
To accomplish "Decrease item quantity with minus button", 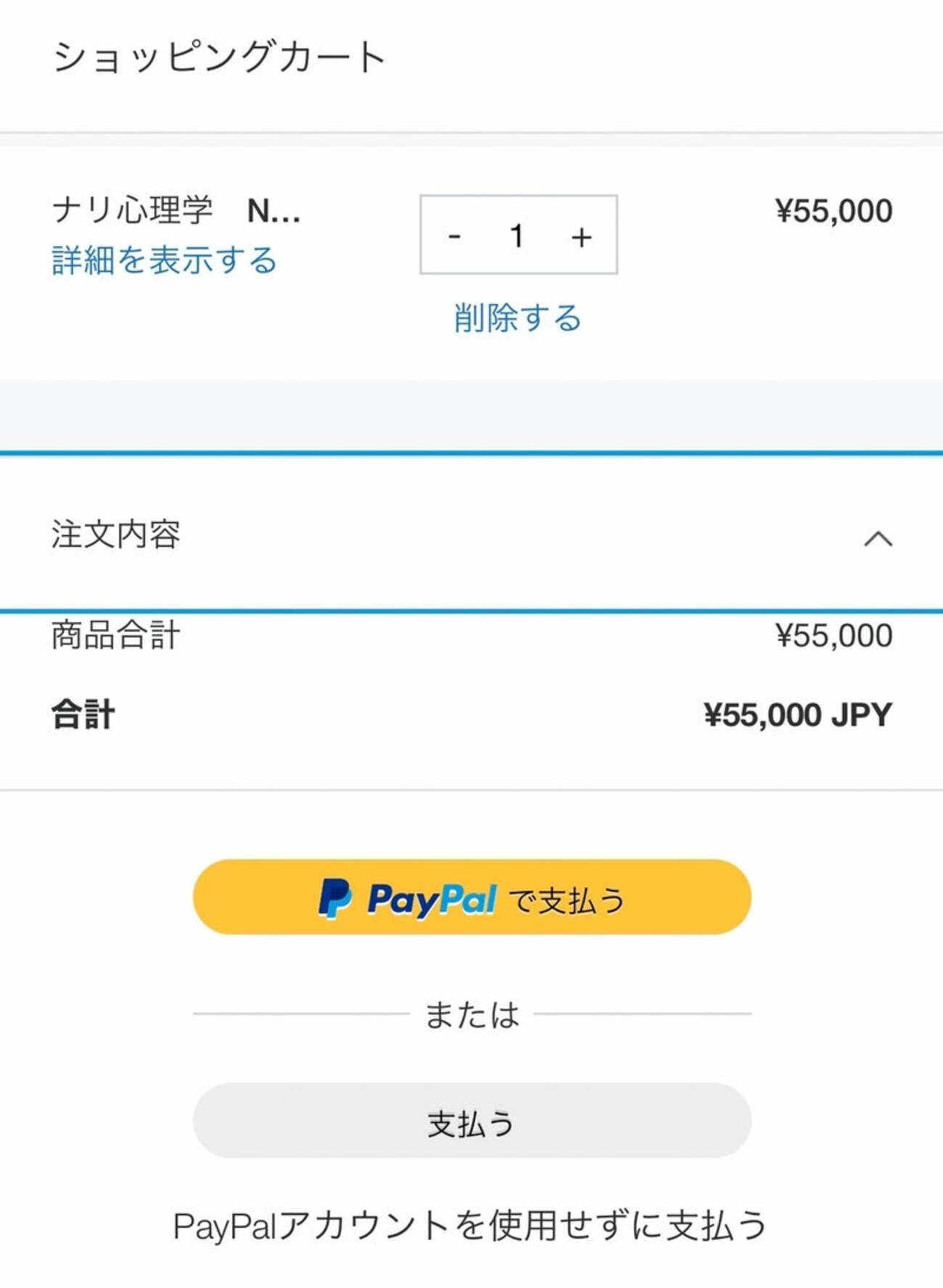I will click(455, 236).
